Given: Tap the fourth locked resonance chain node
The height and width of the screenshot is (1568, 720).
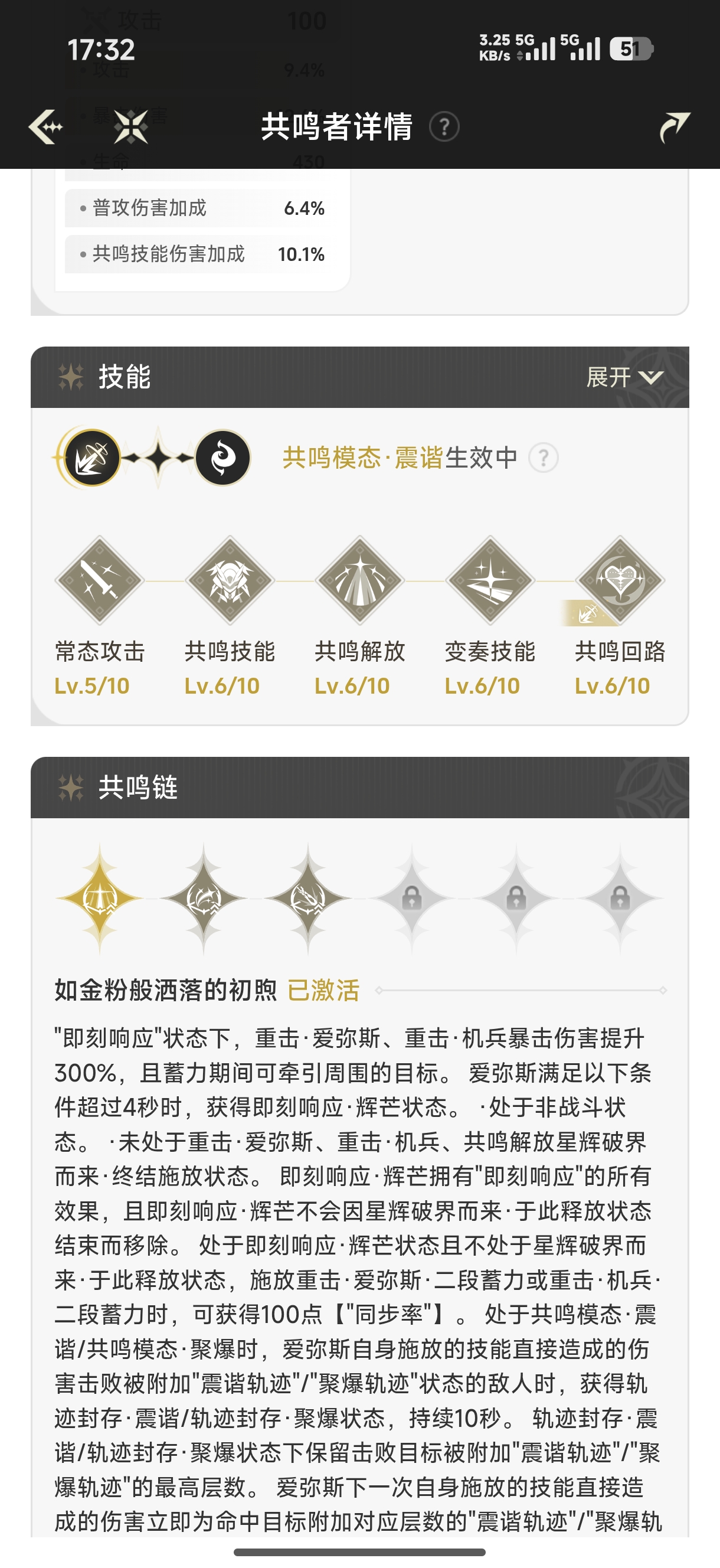Looking at the screenshot, I should point(412,899).
